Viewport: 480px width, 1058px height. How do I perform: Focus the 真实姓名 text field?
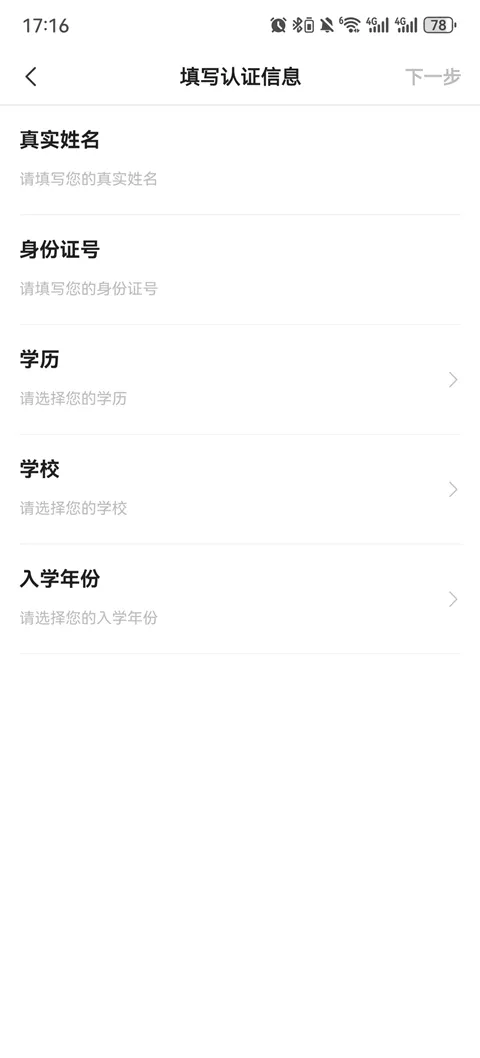tap(240, 179)
